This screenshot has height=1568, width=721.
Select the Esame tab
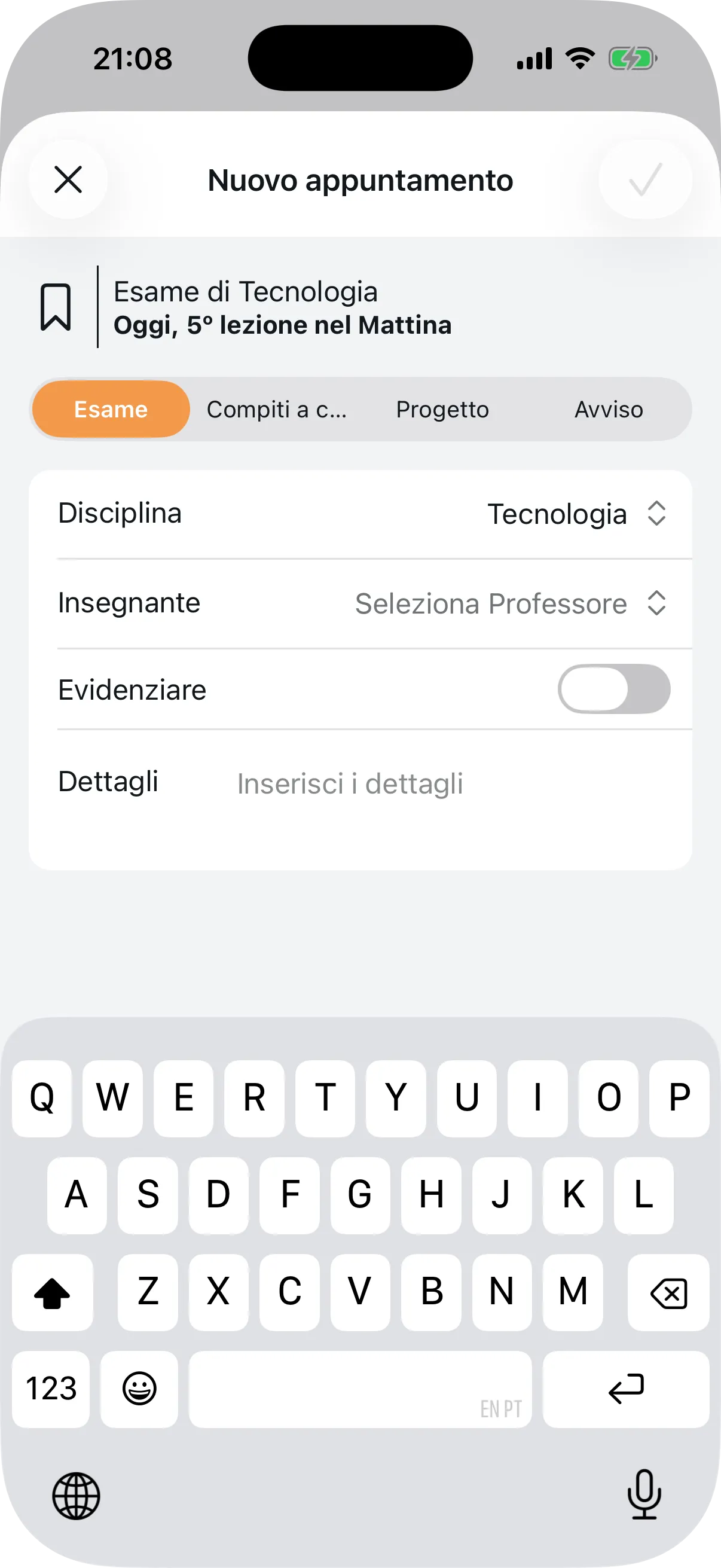[x=111, y=409]
